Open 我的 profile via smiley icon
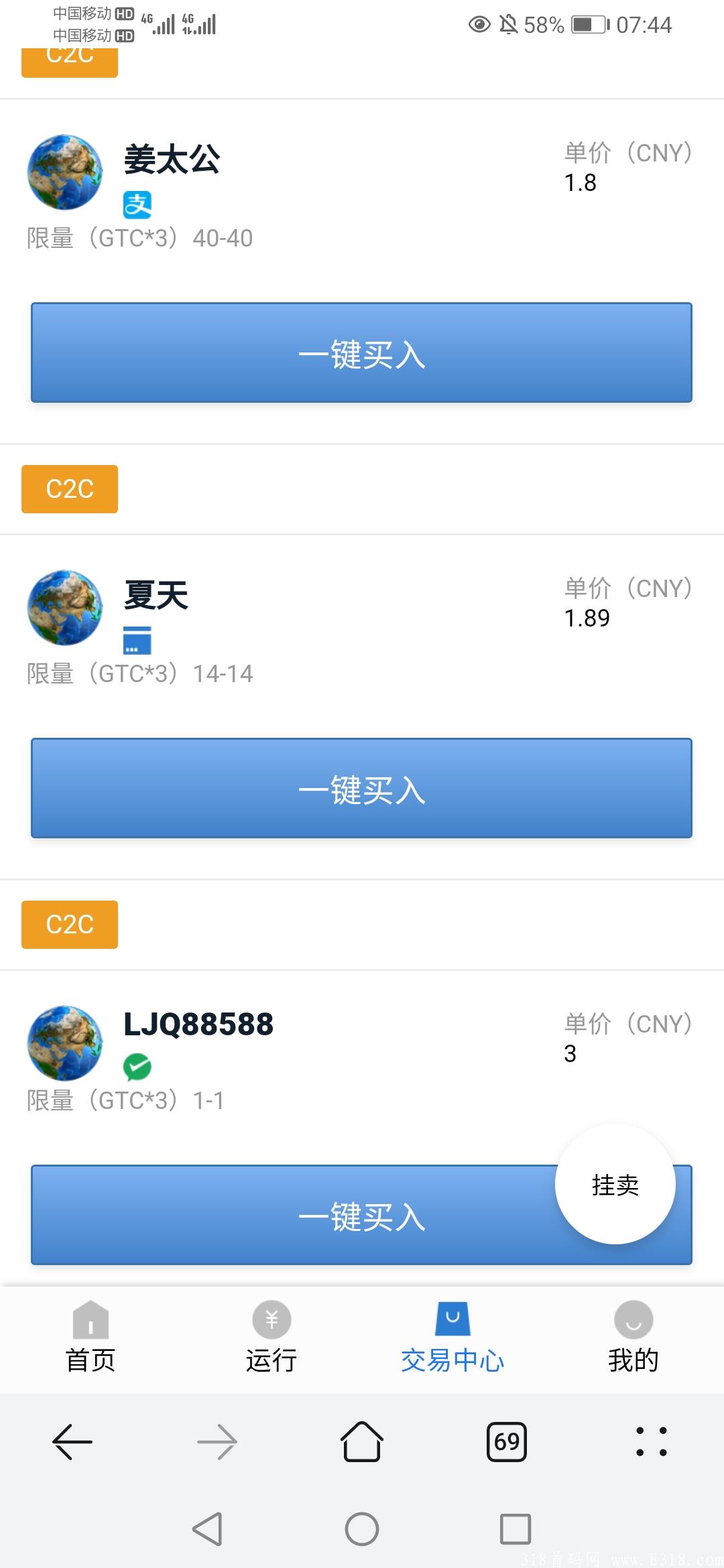 point(633,1319)
